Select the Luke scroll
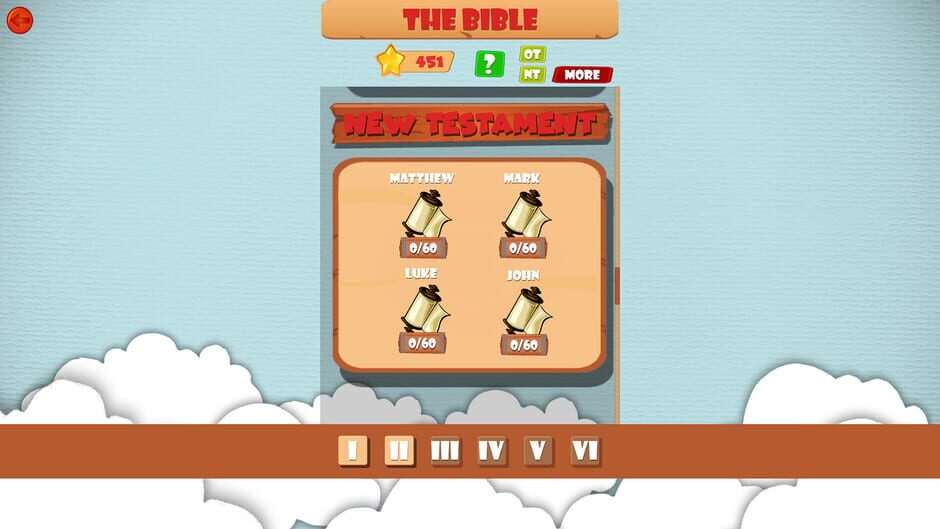The image size is (940, 529). 423,310
